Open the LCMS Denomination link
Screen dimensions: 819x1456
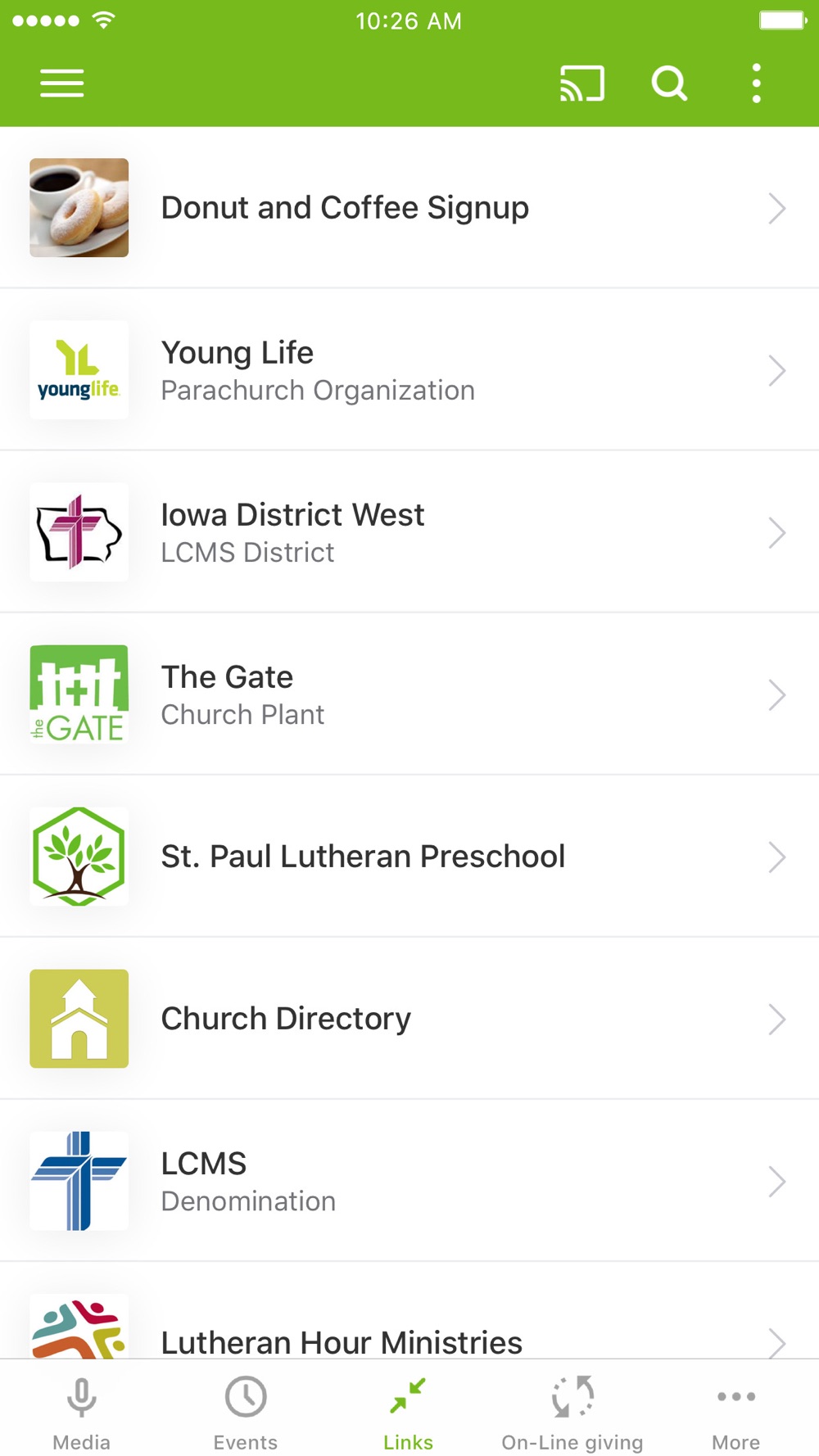click(x=409, y=1181)
